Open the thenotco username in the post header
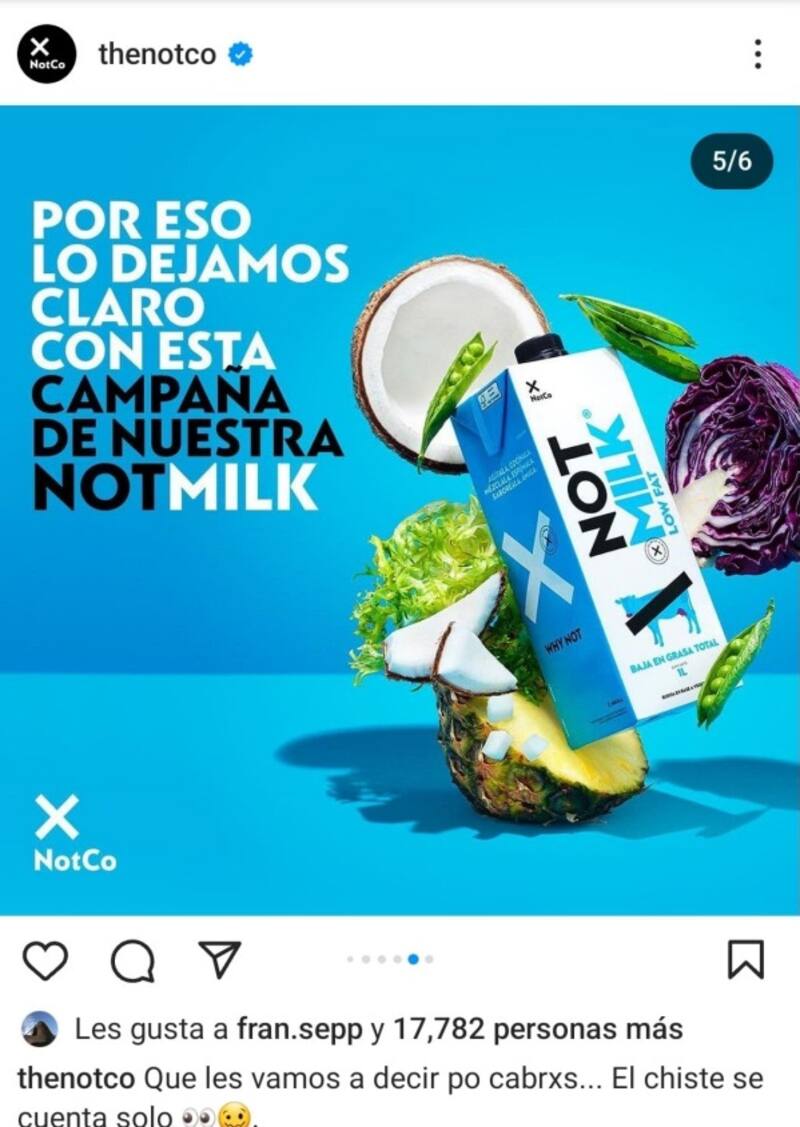This screenshot has height=1127, width=800. [x=157, y=54]
